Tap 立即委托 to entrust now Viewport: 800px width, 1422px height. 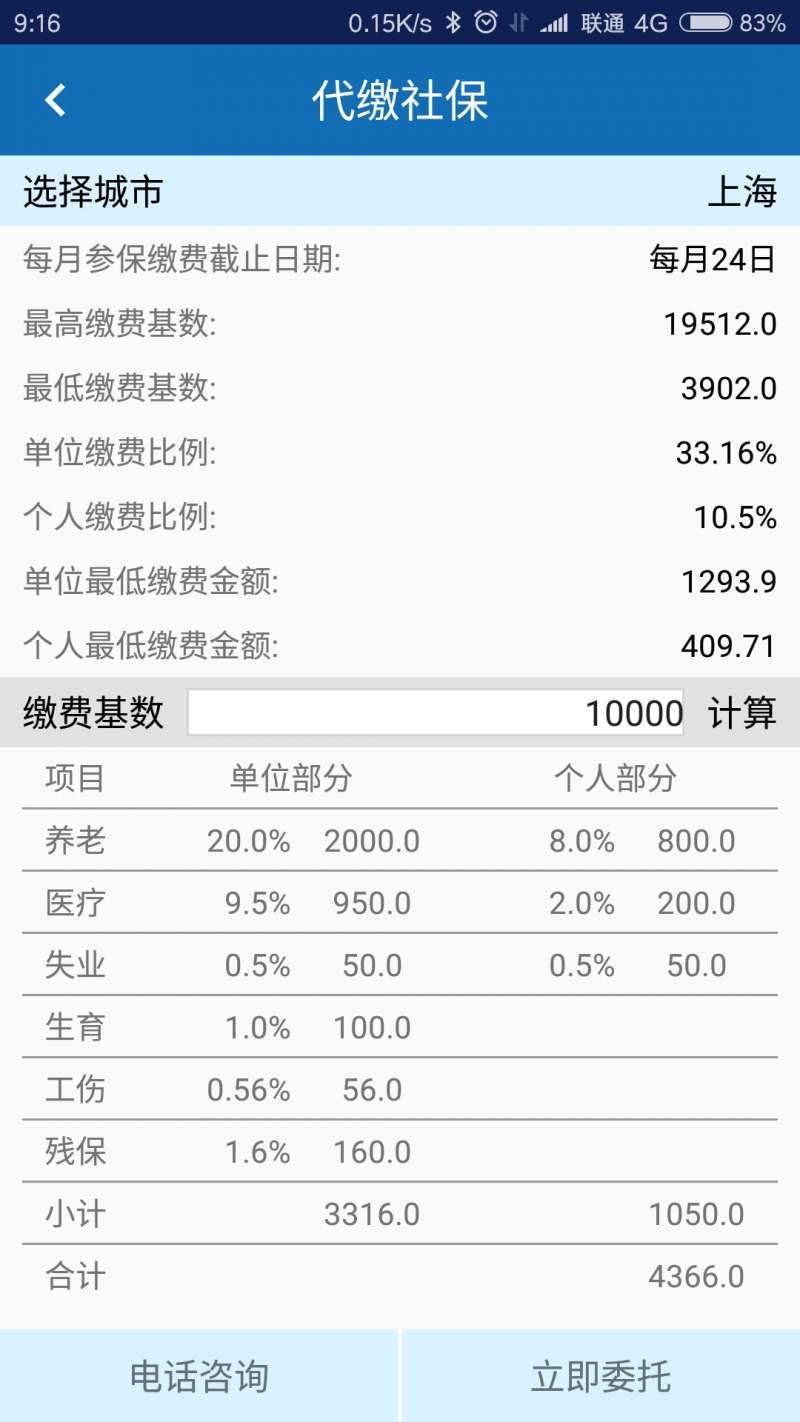click(x=601, y=1376)
